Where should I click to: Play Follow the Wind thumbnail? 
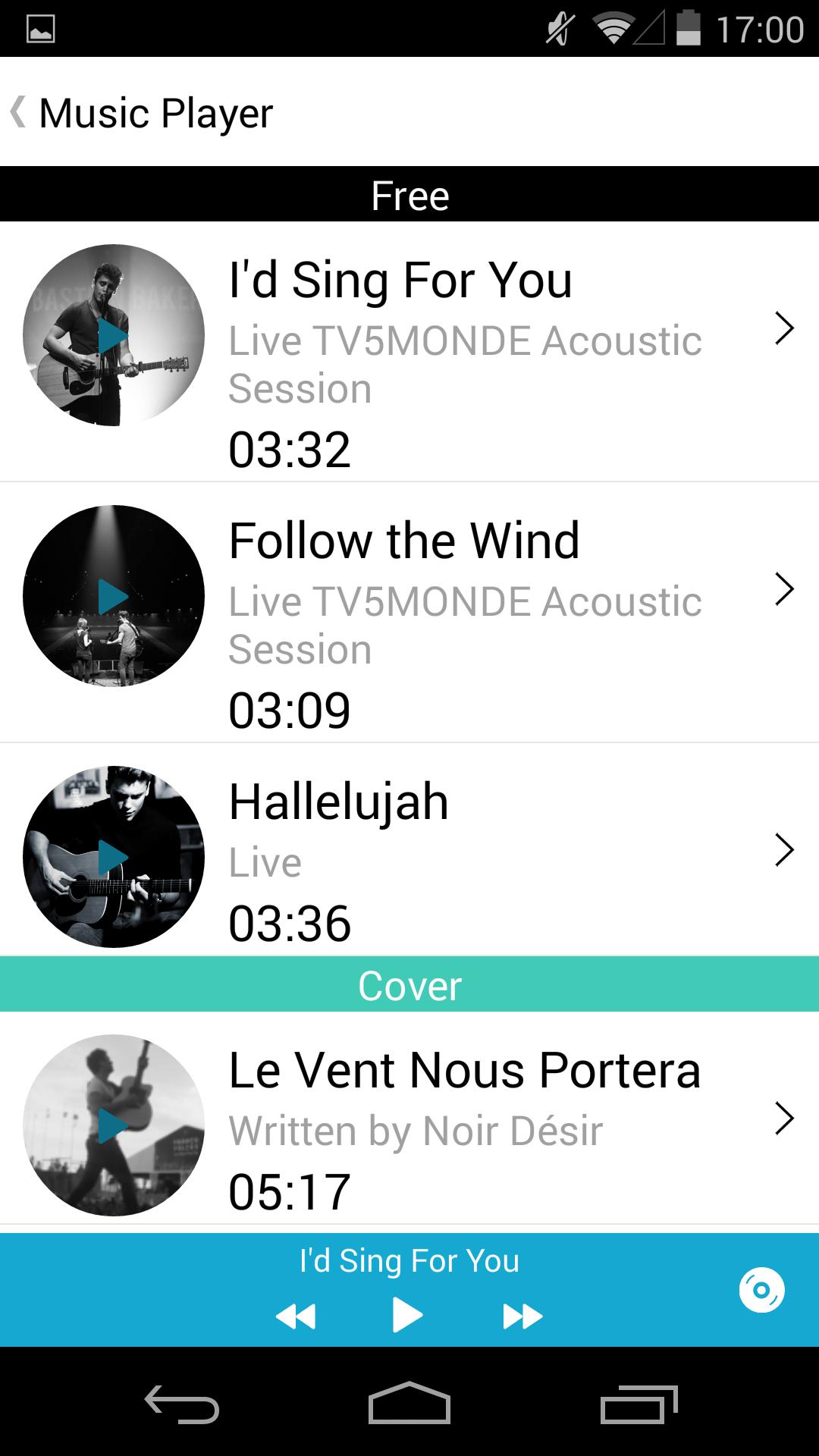point(114,596)
